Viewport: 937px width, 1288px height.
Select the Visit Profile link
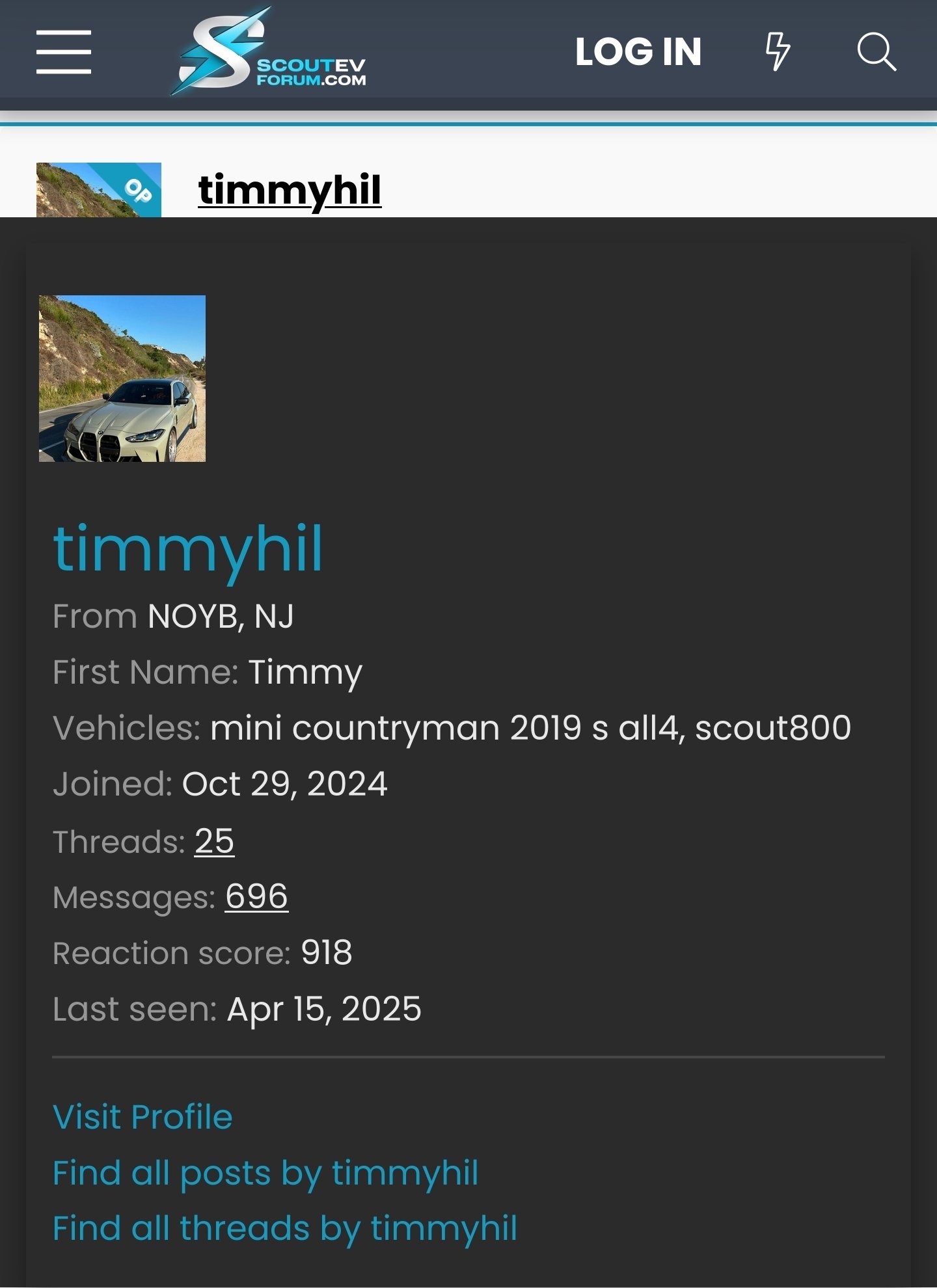pyautogui.click(x=143, y=1117)
